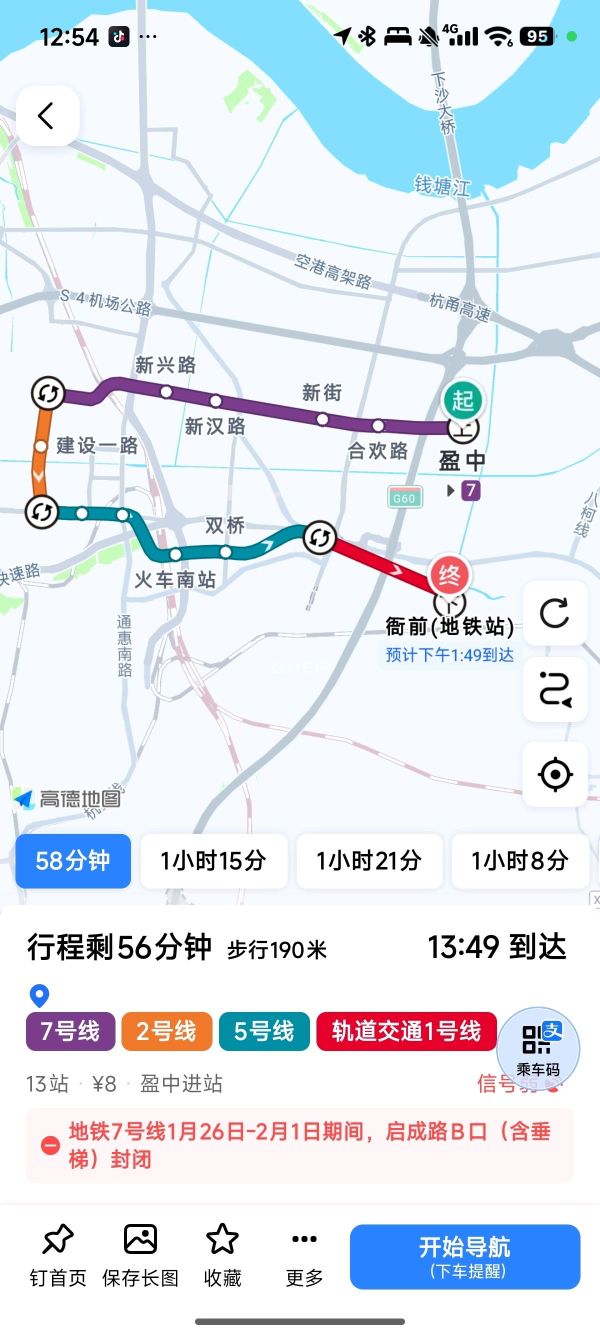Switch to the 1小时15分 route
This screenshot has height=1335, width=600.
[x=214, y=861]
